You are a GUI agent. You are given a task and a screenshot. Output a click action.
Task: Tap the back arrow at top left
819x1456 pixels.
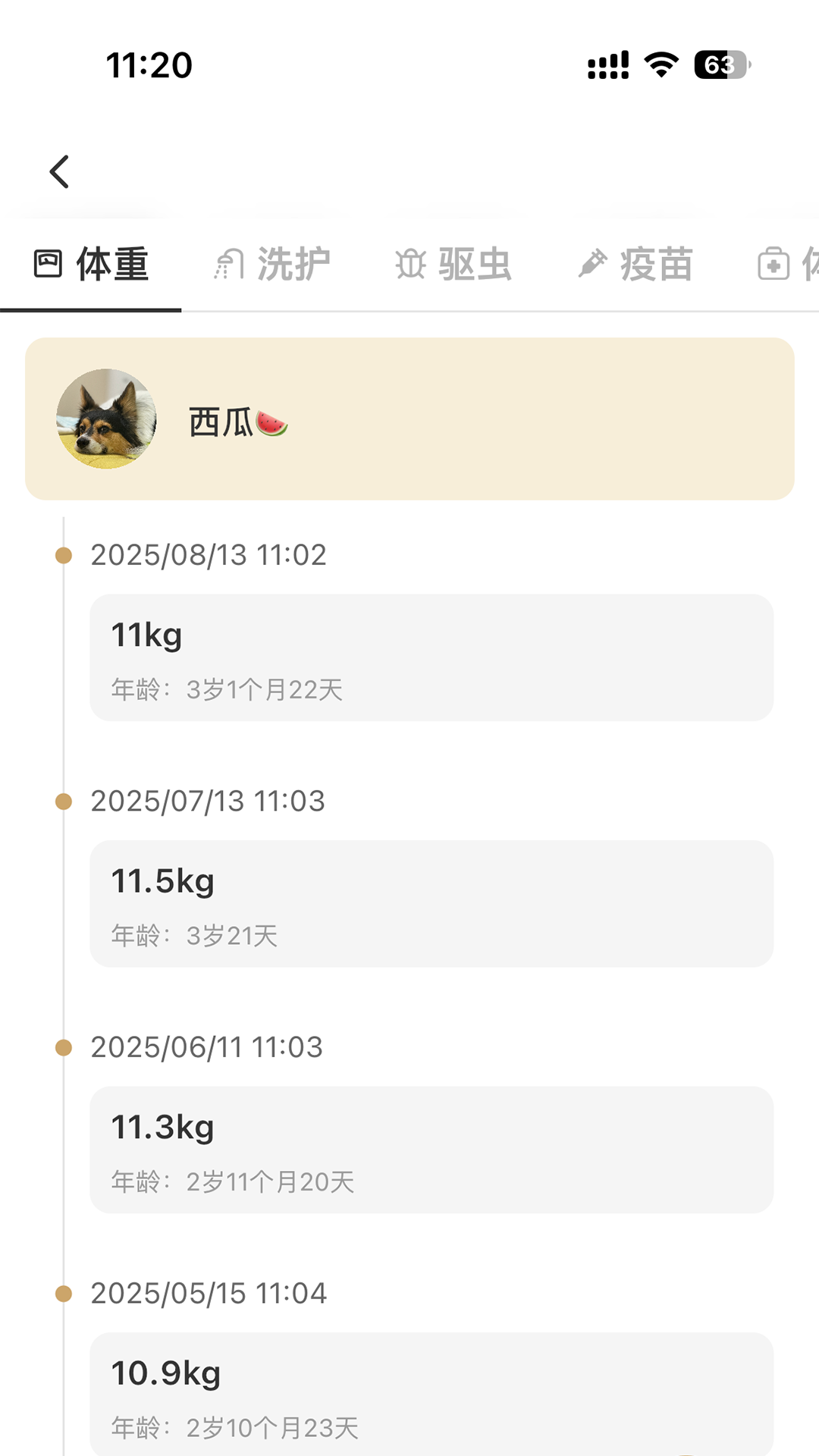(60, 171)
